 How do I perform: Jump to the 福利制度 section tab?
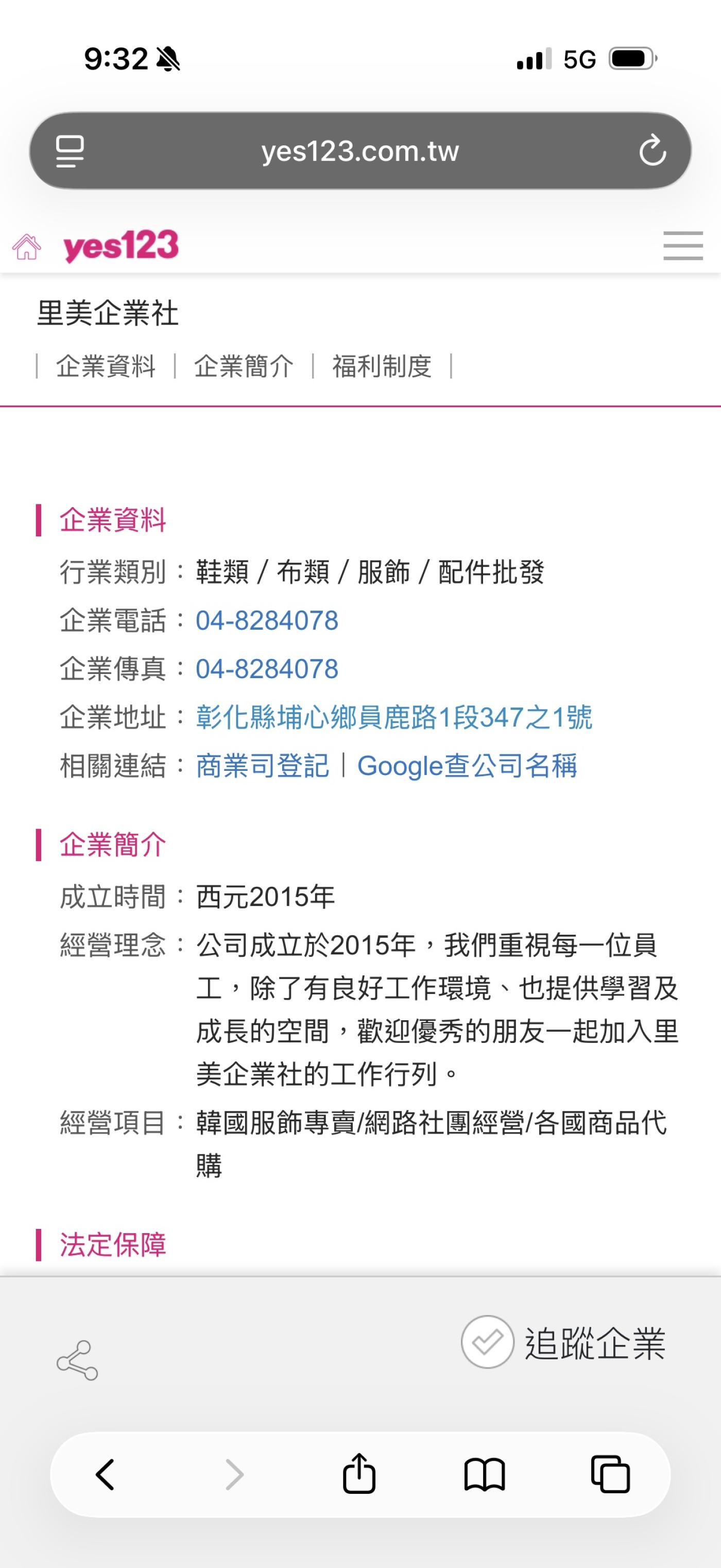click(382, 366)
